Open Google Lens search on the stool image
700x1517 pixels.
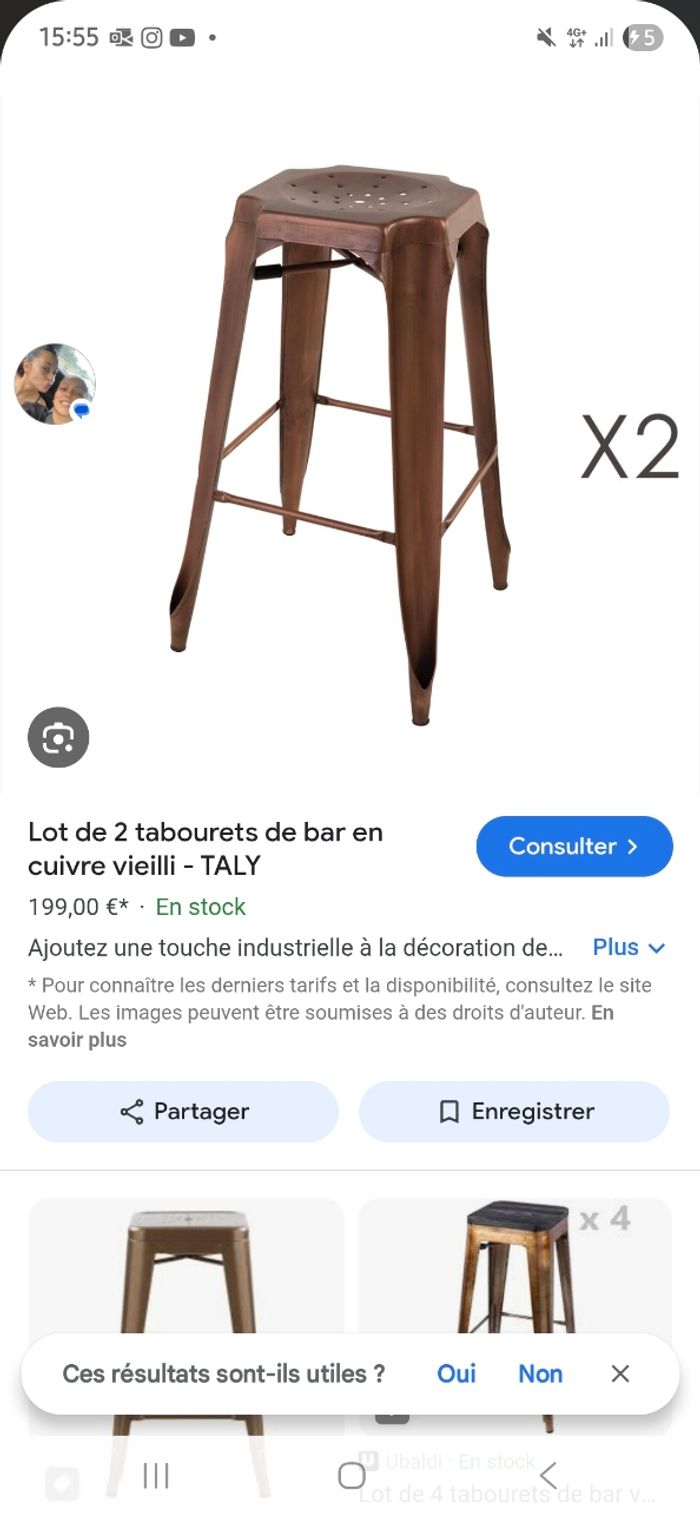58,738
